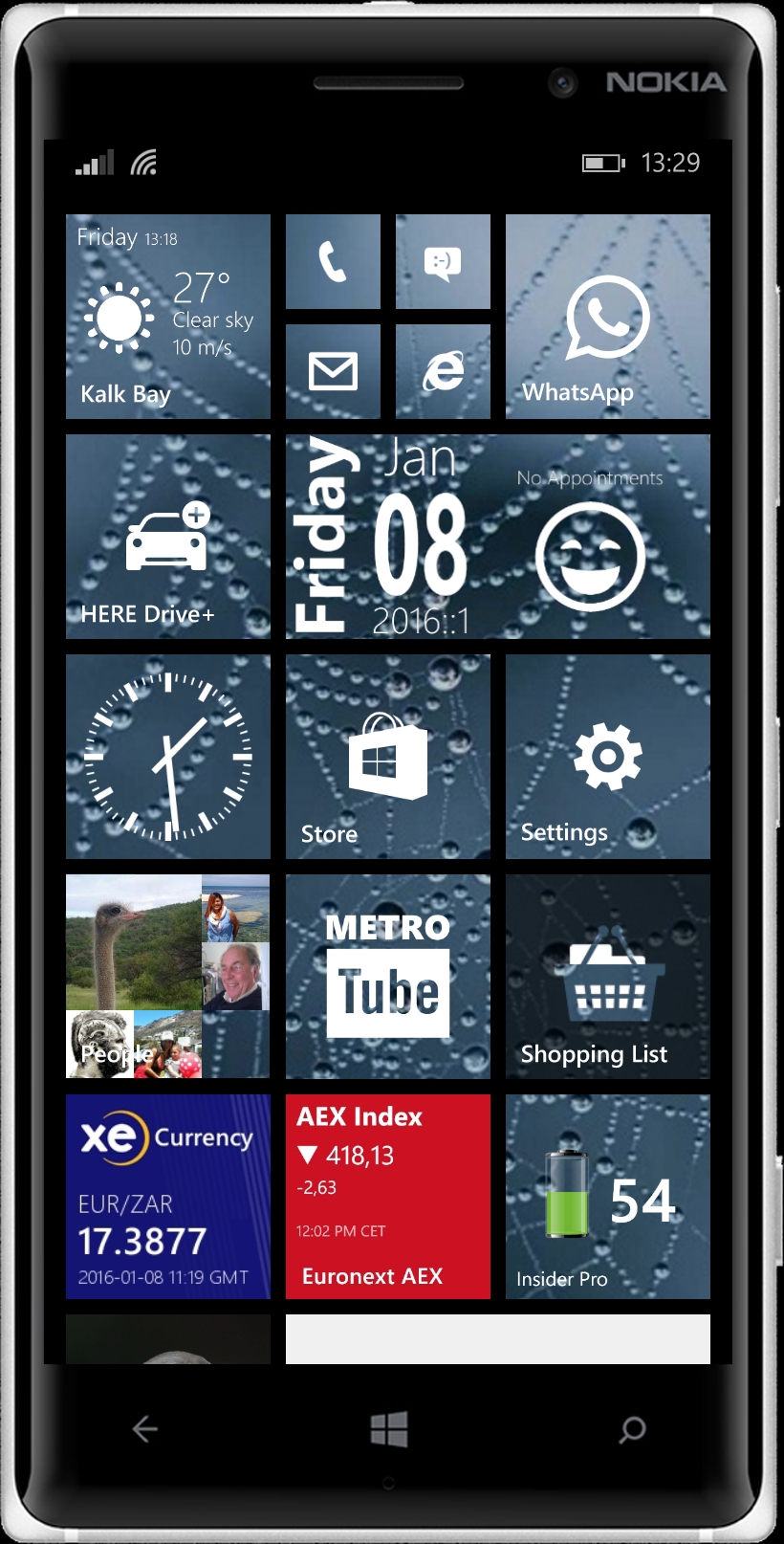Open Settings tile
The width and height of the screenshot is (784, 1544).
click(607, 757)
